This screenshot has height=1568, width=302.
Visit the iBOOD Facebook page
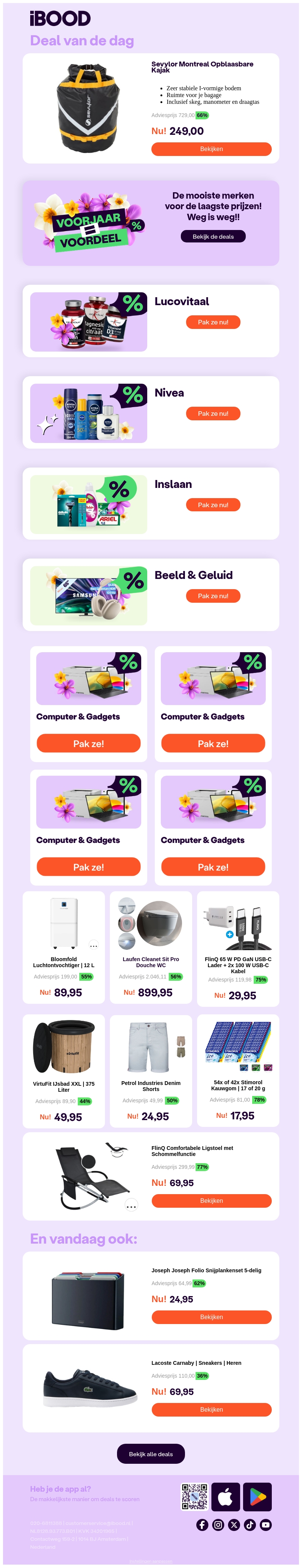coord(202,1525)
